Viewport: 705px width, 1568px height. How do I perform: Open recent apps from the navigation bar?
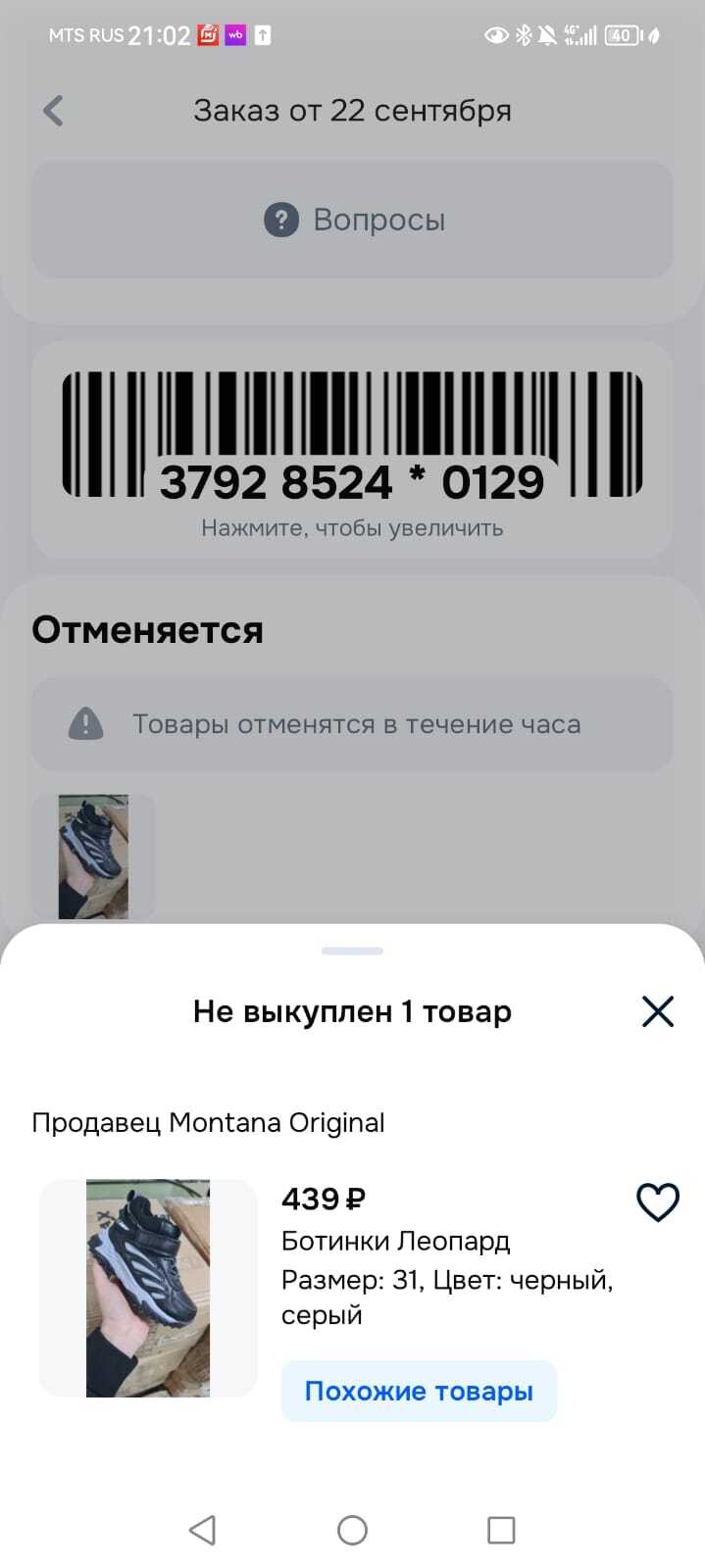coord(501,1530)
